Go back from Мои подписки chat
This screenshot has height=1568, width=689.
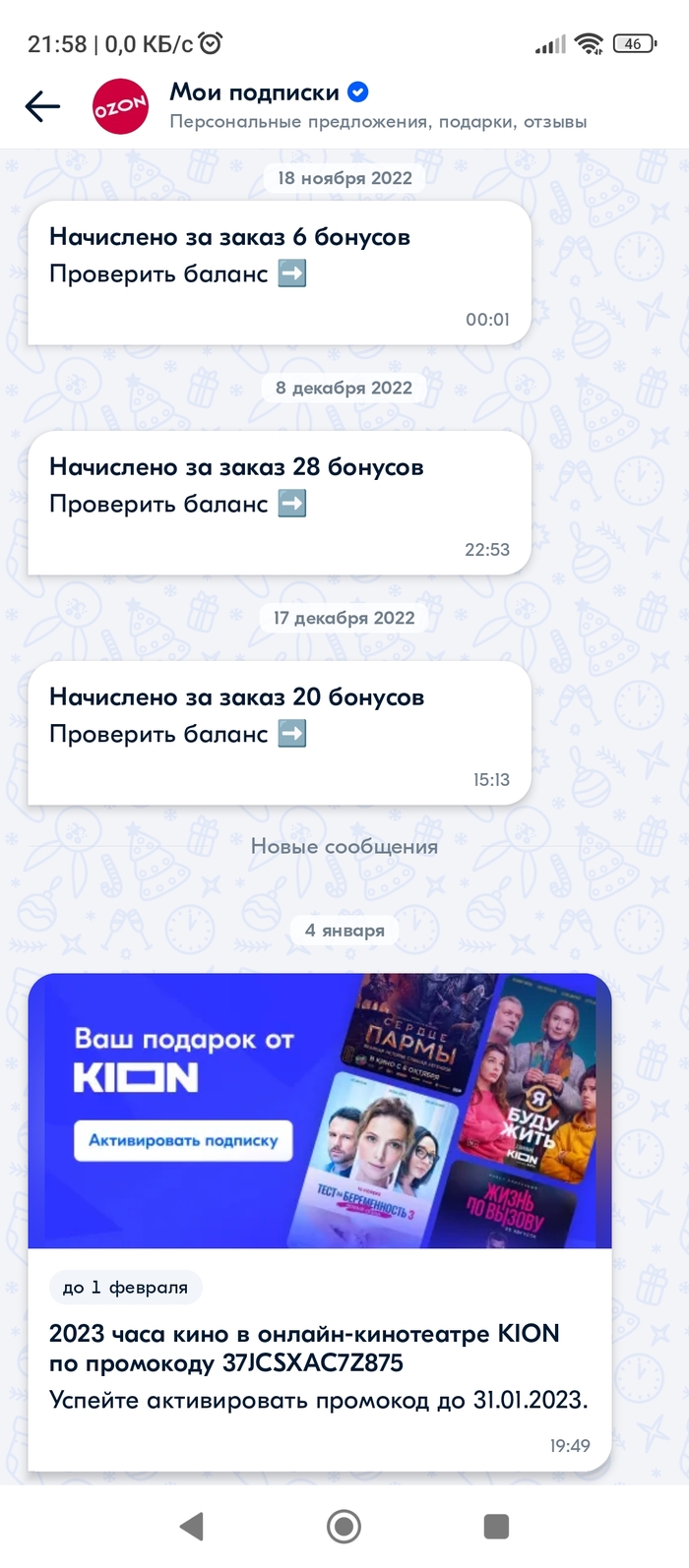pos(42,106)
